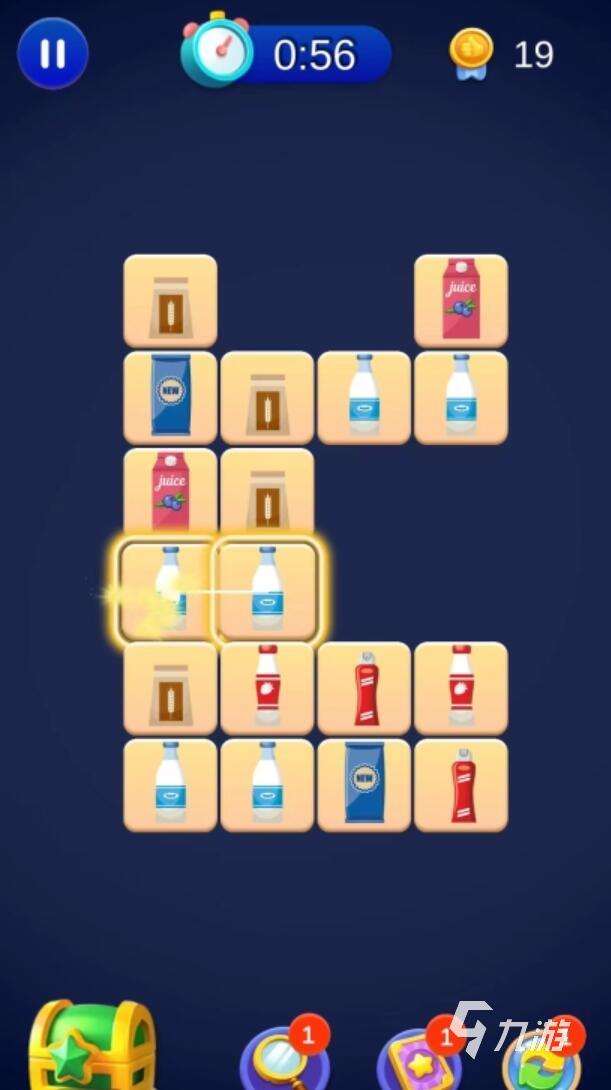Image resolution: width=611 pixels, height=1090 pixels.
Task: Tap the glowing milk tile with sparkle effect
Action: point(168,592)
